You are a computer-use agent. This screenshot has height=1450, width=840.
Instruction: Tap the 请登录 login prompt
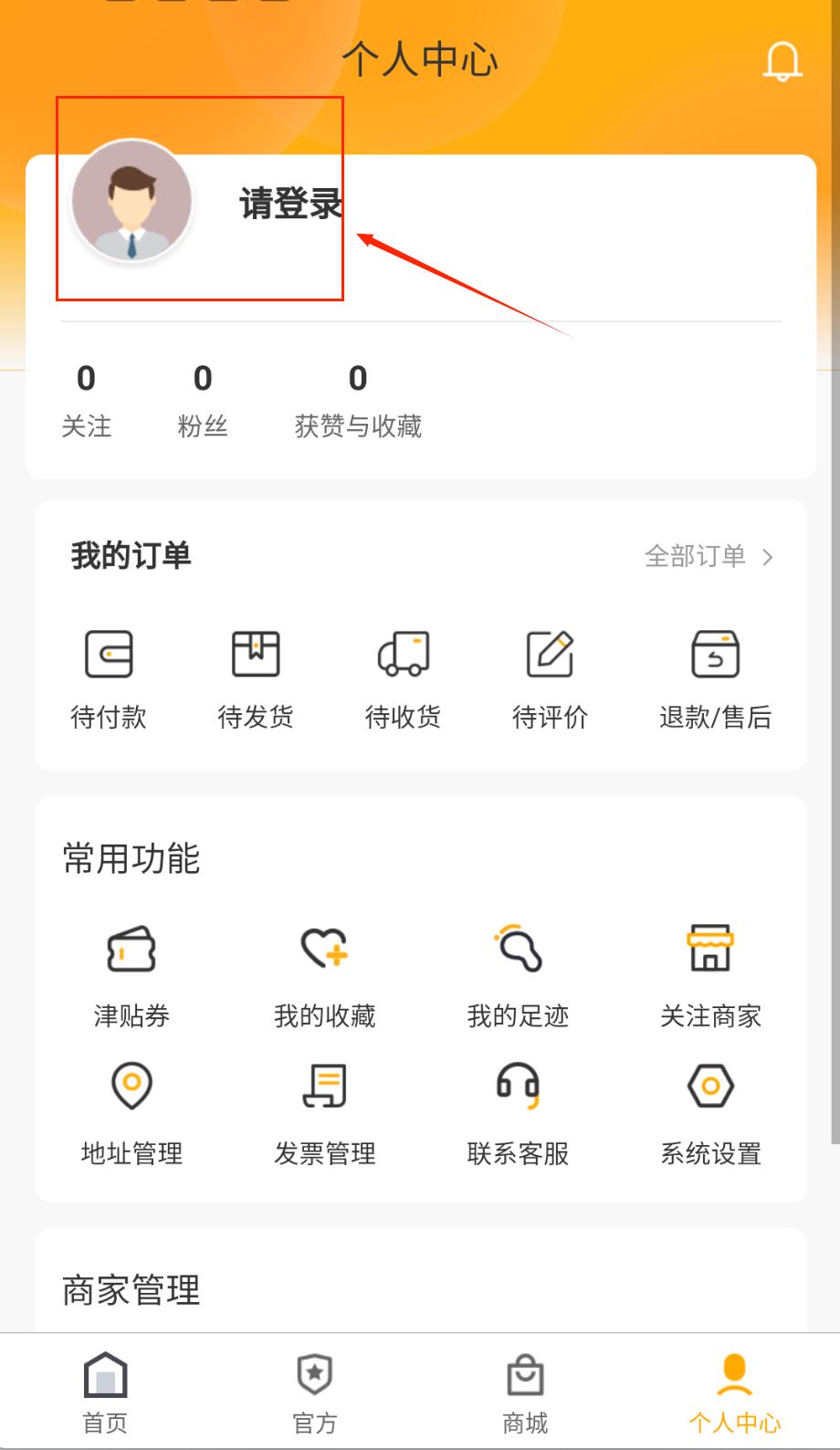coord(290,203)
